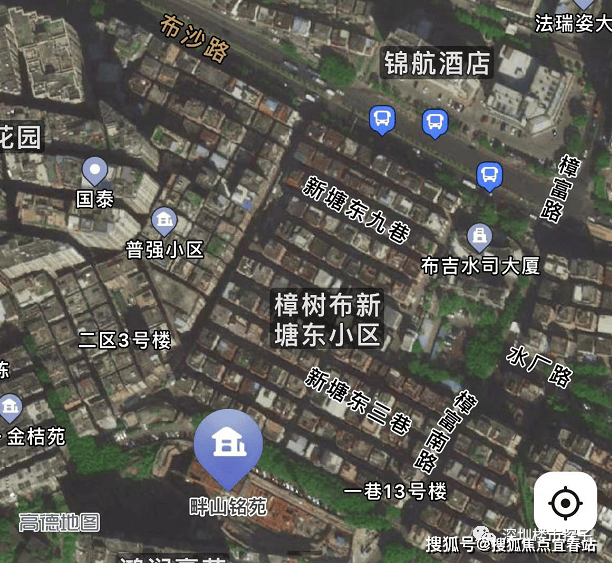Select the 金桔苑 residential marker

click(x=9, y=408)
